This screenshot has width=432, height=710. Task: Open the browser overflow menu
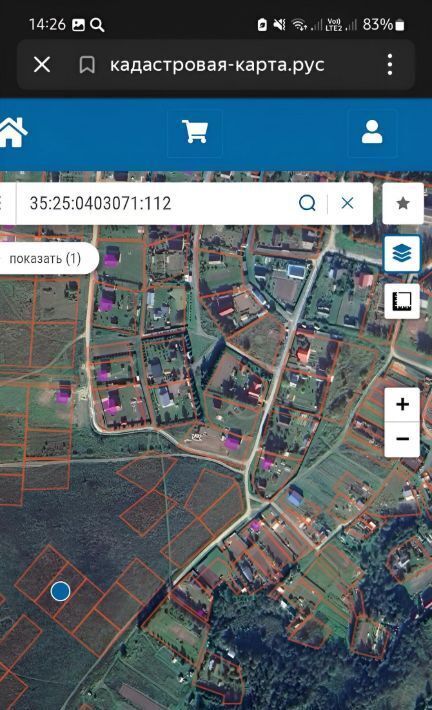pyautogui.click(x=390, y=64)
